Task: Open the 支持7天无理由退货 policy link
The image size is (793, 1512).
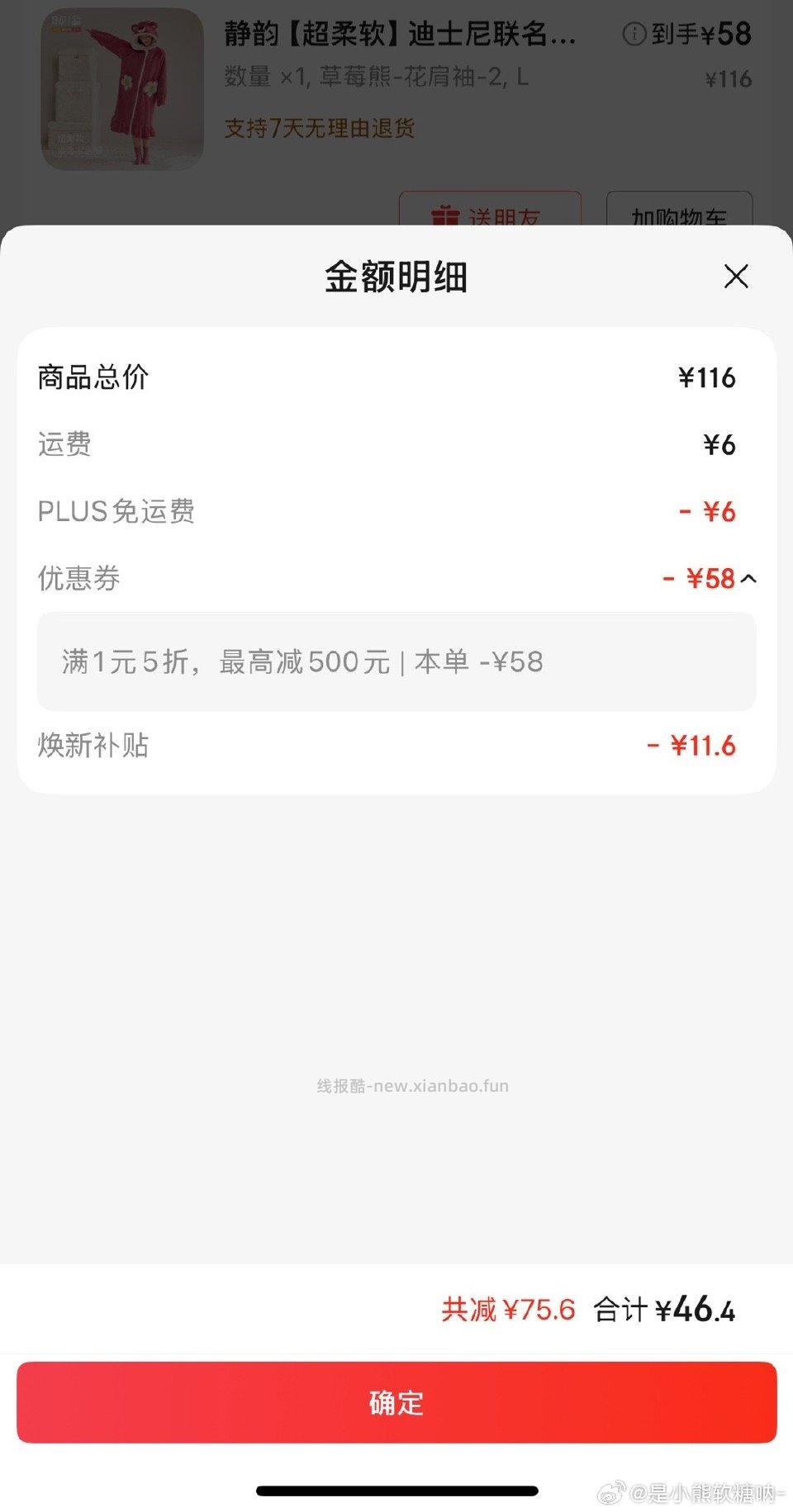Action: [x=319, y=129]
